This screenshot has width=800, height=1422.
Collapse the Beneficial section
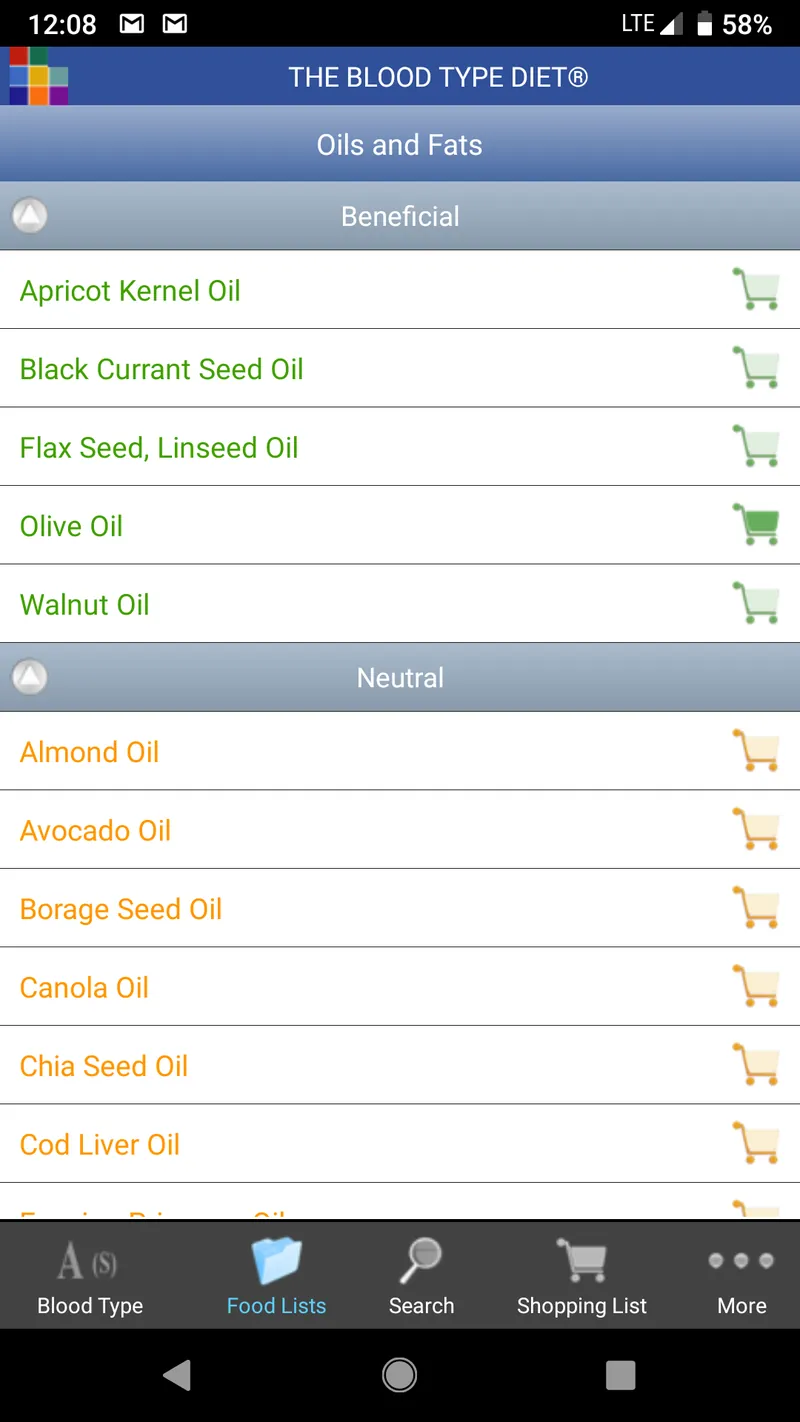point(29,216)
